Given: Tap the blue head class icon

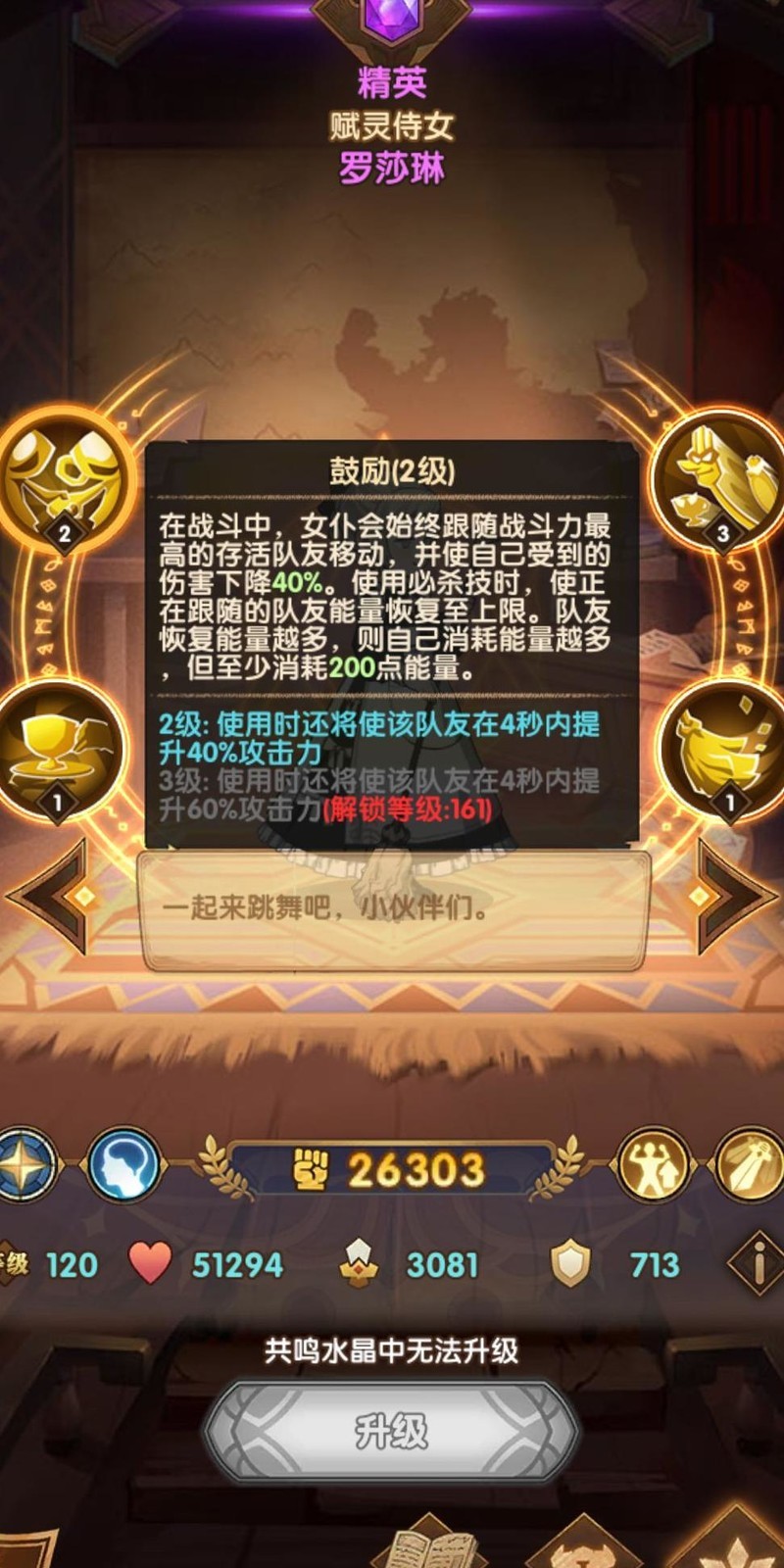Looking at the screenshot, I should tap(124, 1166).
